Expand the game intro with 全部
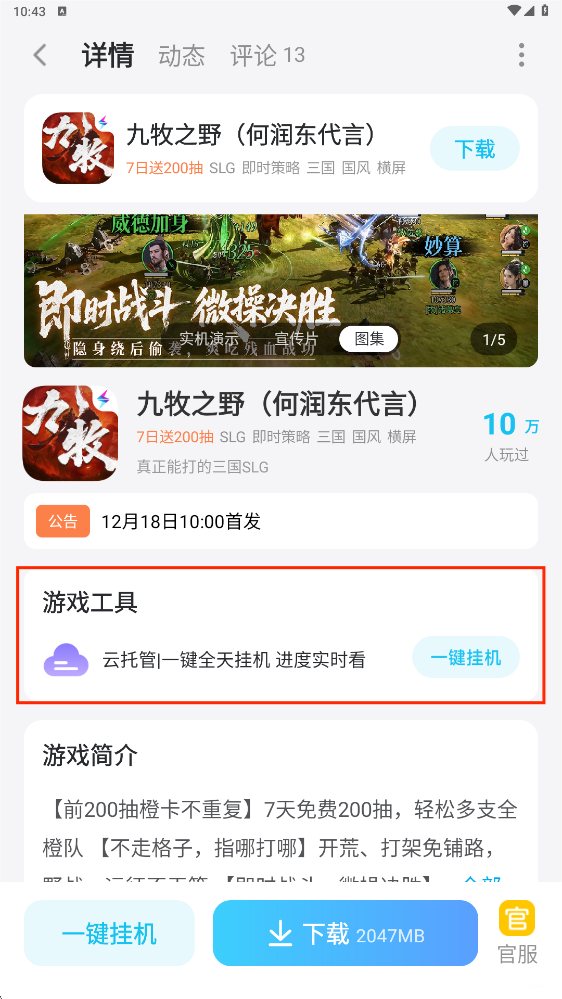Viewport: 562px width, 999px height. (481, 877)
